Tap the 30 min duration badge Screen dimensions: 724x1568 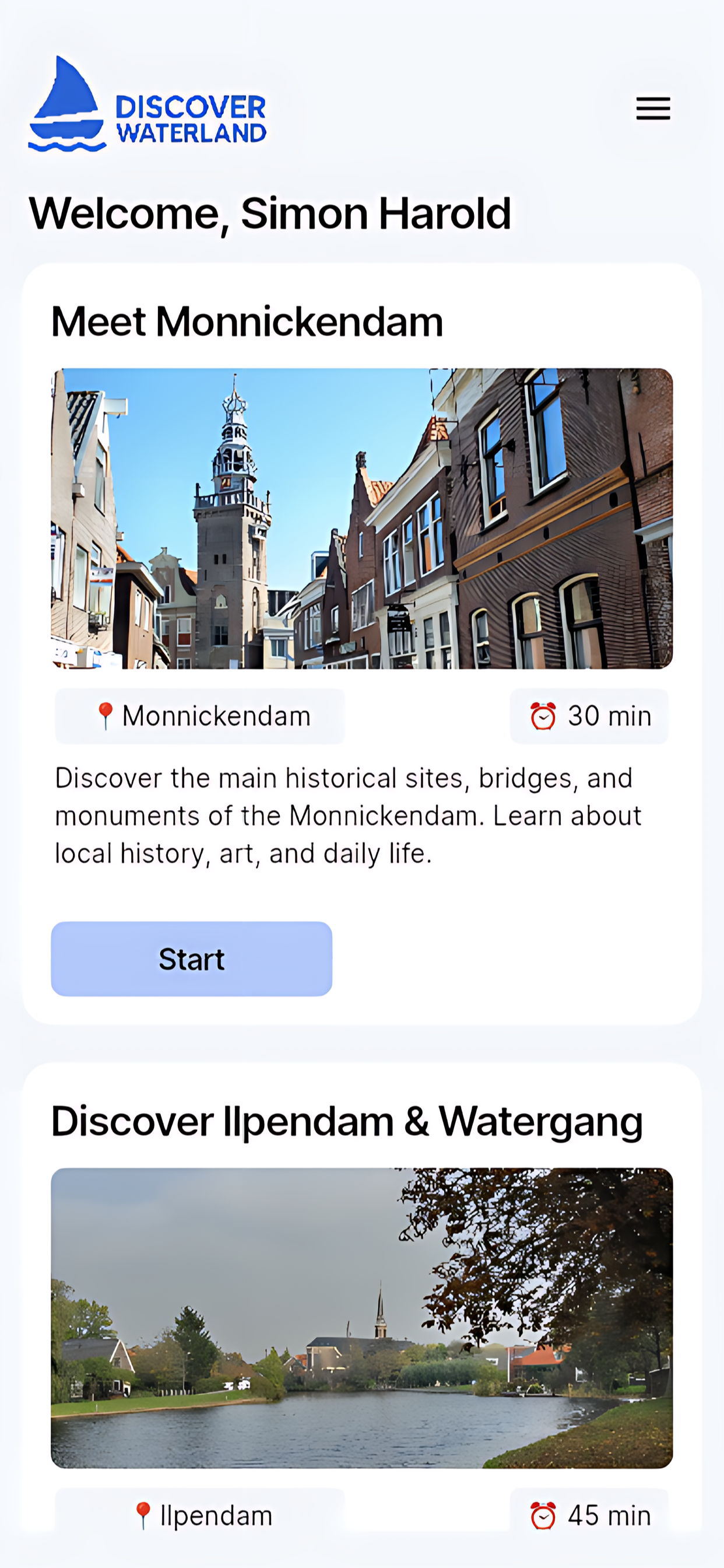click(x=589, y=715)
